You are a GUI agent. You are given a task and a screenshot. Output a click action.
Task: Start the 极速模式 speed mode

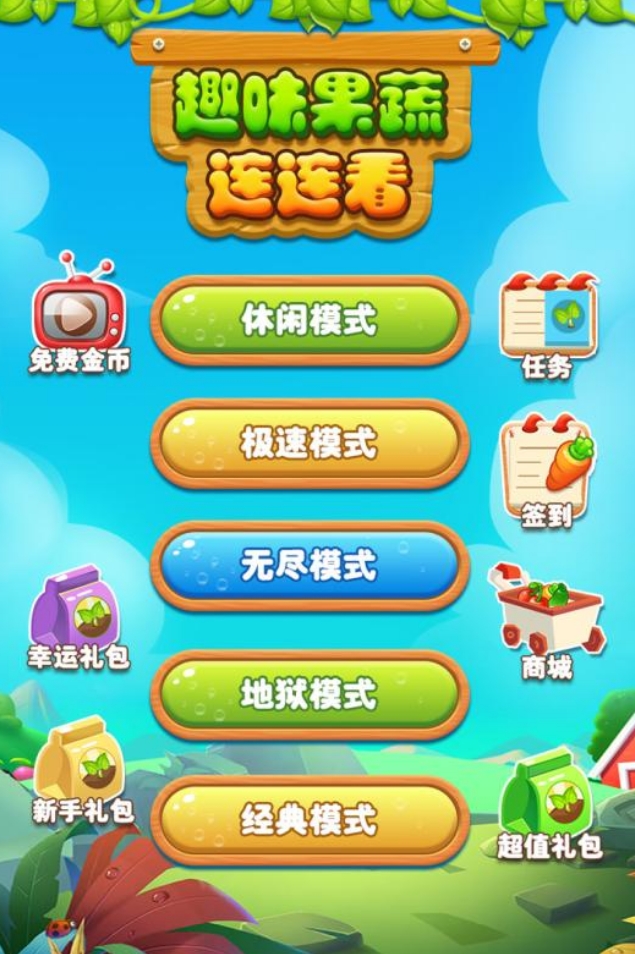pyautogui.click(x=309, y=443)
